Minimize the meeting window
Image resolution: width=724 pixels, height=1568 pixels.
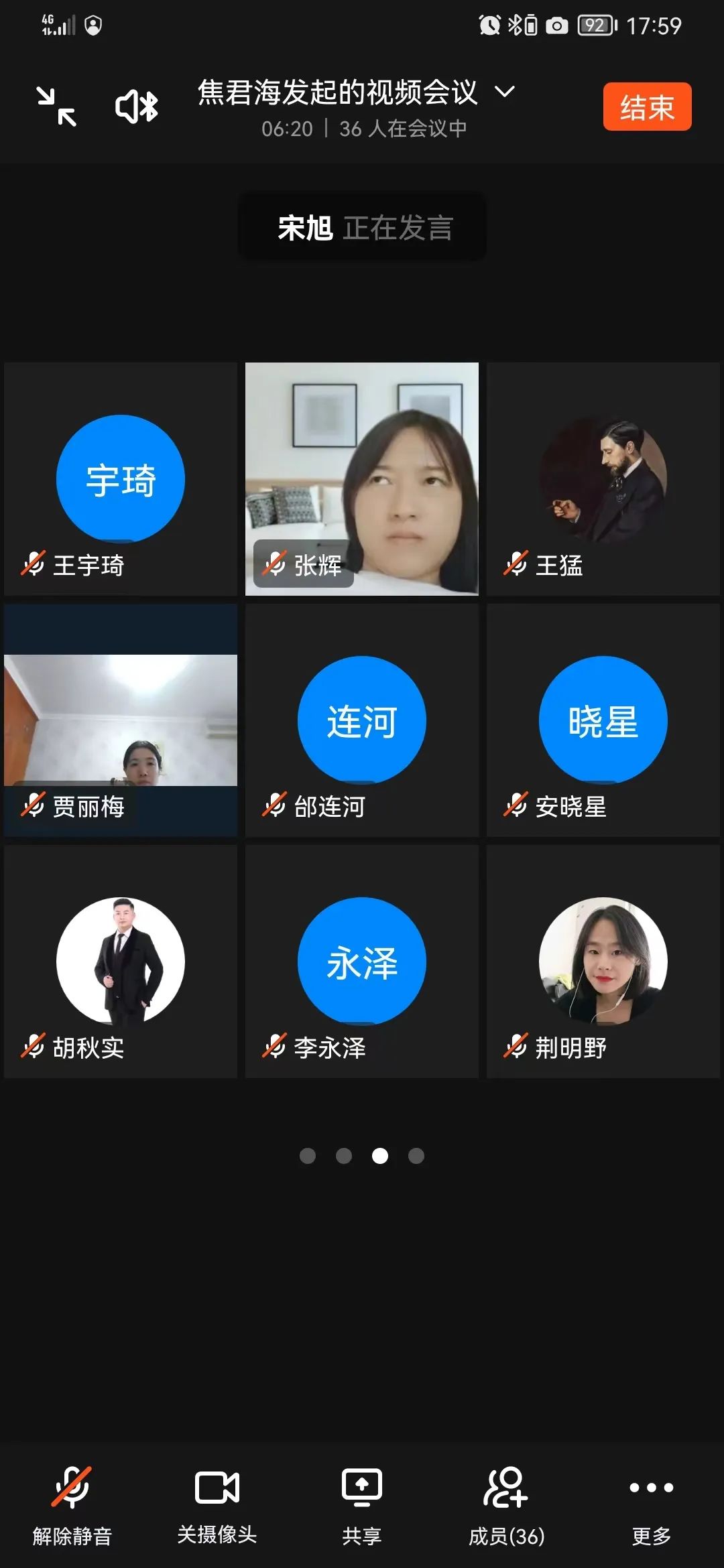tap(56, 107)
